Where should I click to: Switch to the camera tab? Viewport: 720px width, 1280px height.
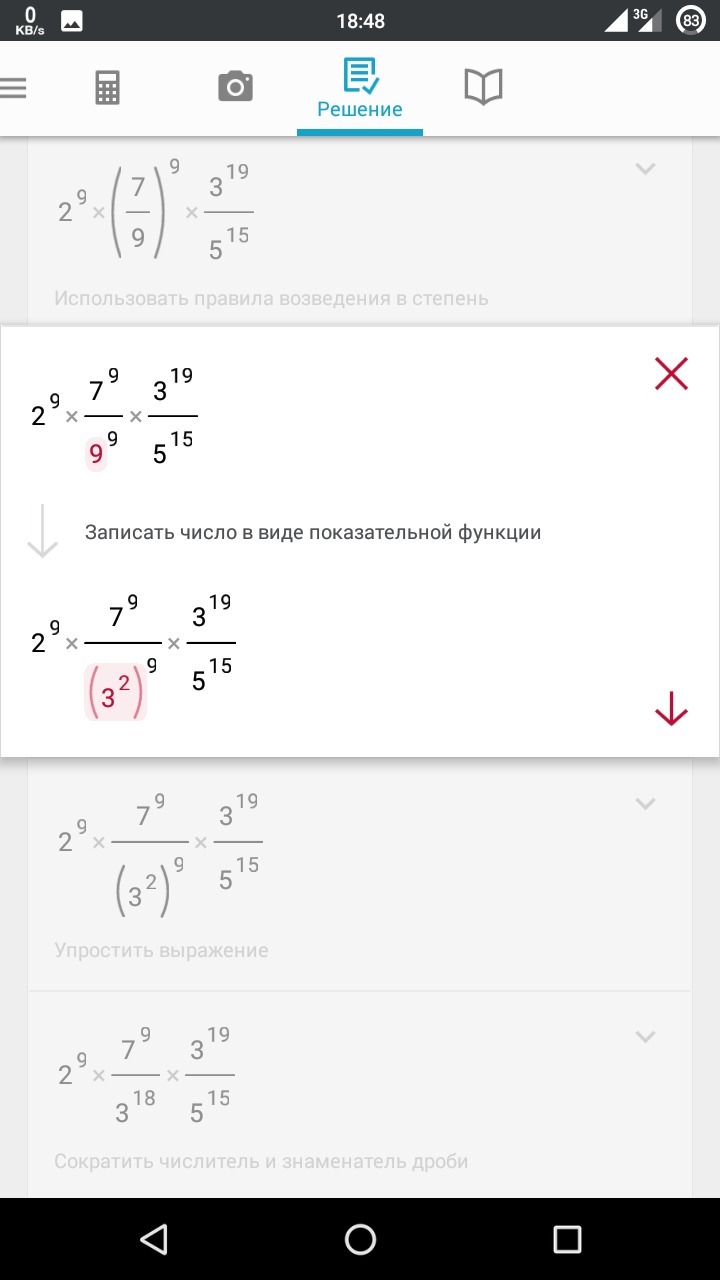pyautogui.click(x=235, y=87)
